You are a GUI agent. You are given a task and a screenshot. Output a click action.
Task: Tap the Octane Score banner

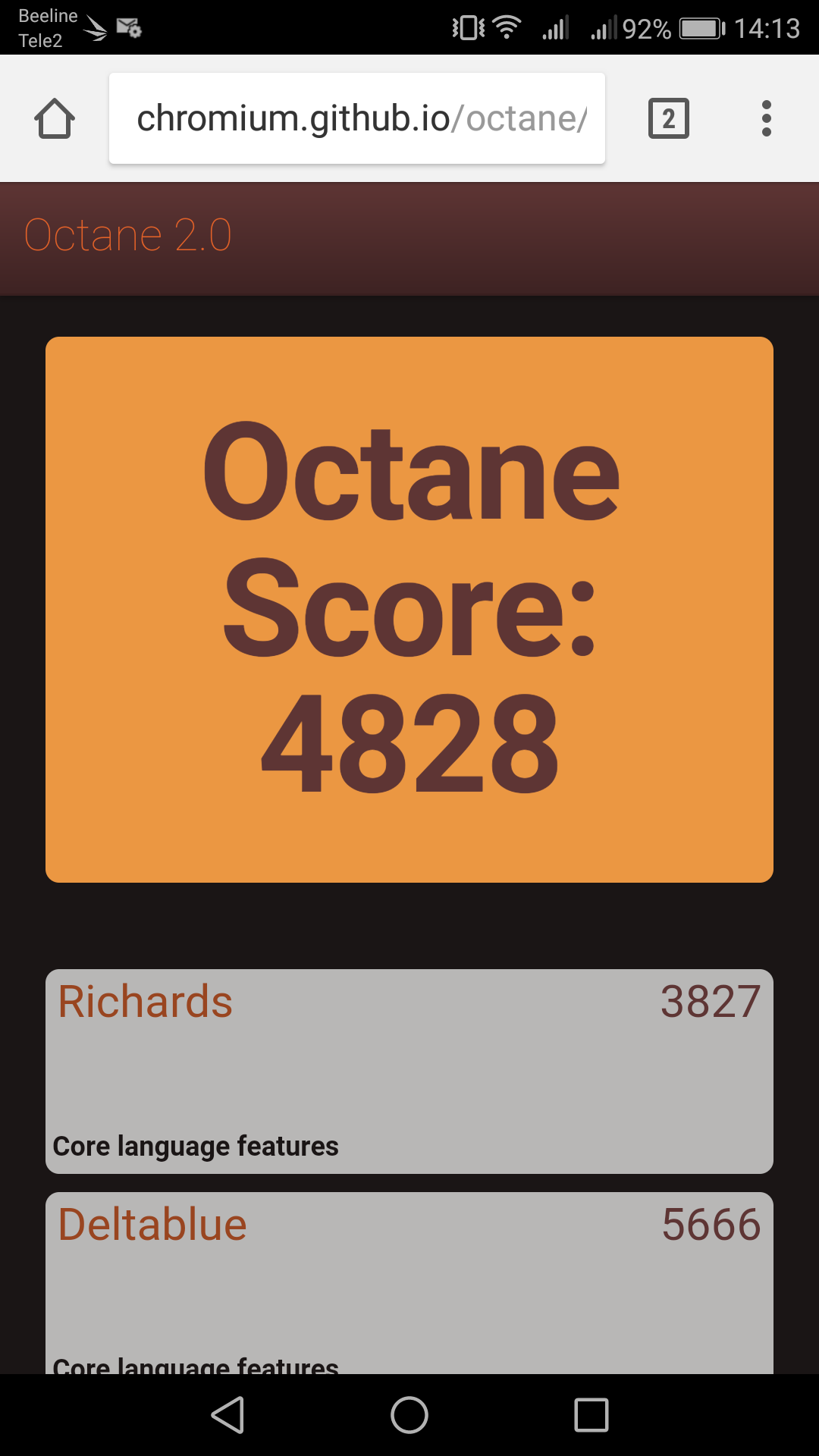pos(409,609)
